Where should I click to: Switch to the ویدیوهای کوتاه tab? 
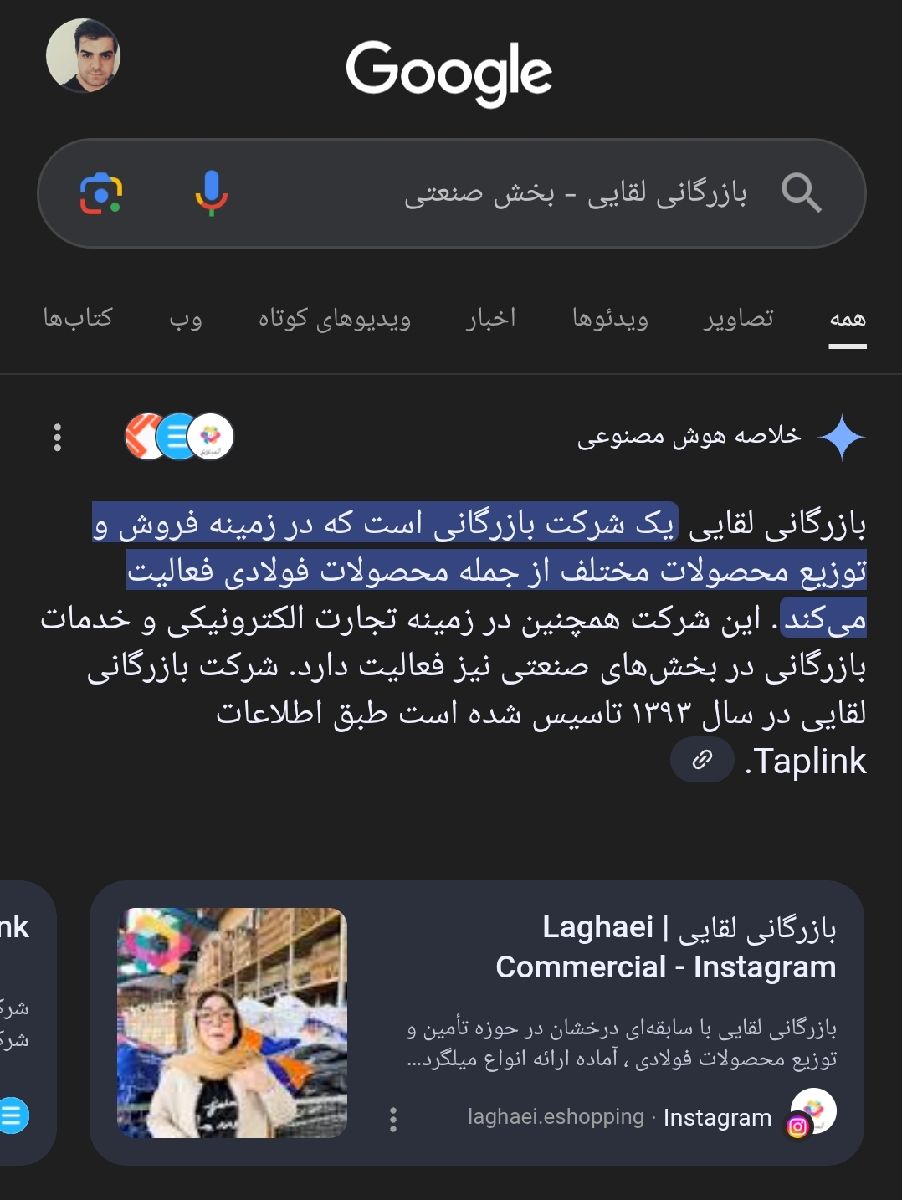pyautogui.click(x=334, y=318)
